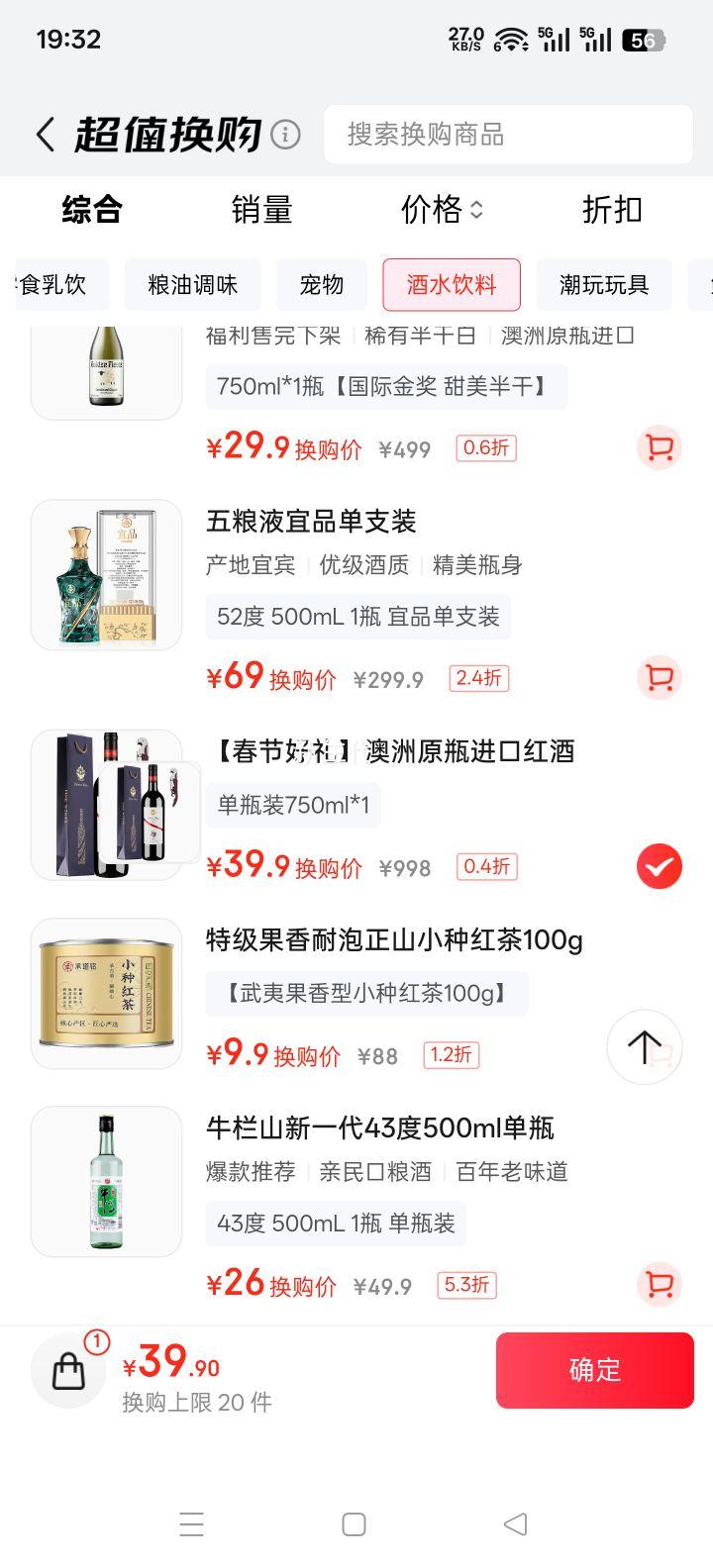713x1568 pixels.
Task: Tap the info icon beside the 超值换购 title
Action: [284, 133]
